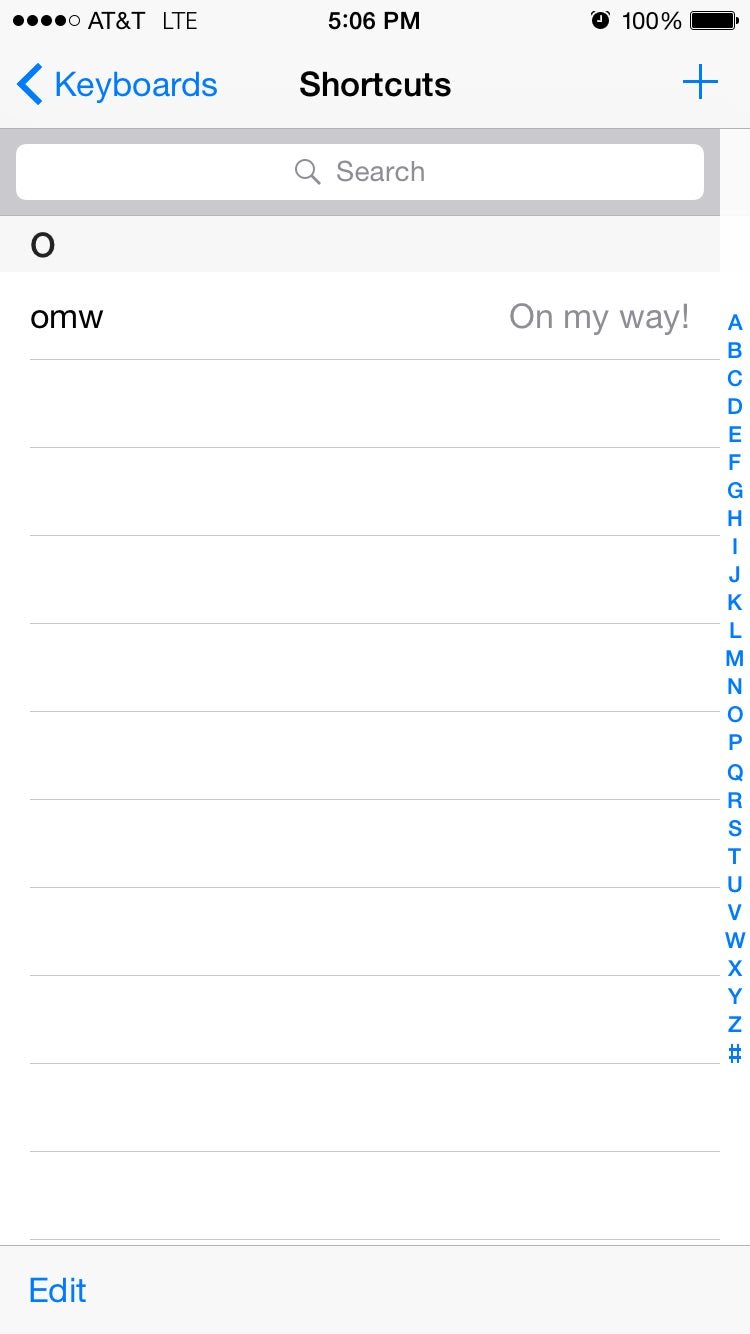Viewport: 750px width, 1334px height.
Task: Add a new shortcut with plus icon
Action: pos(700,83)
